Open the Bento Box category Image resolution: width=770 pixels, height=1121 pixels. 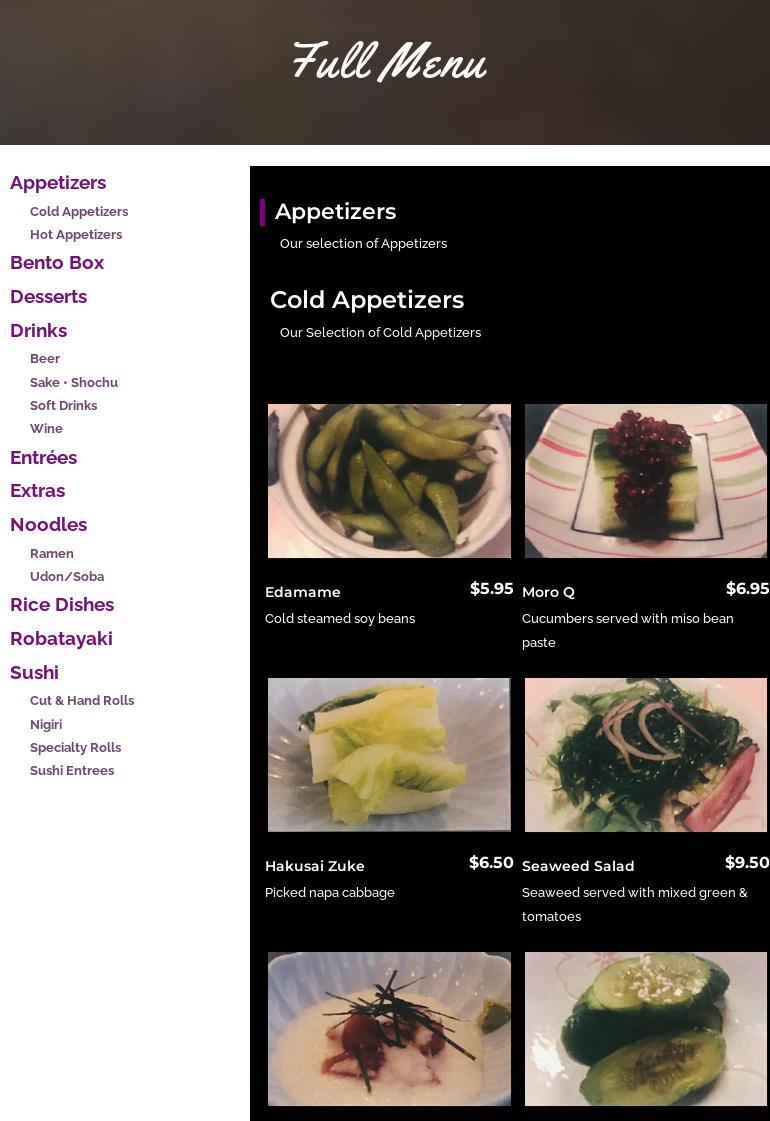(x=57, y=263)
